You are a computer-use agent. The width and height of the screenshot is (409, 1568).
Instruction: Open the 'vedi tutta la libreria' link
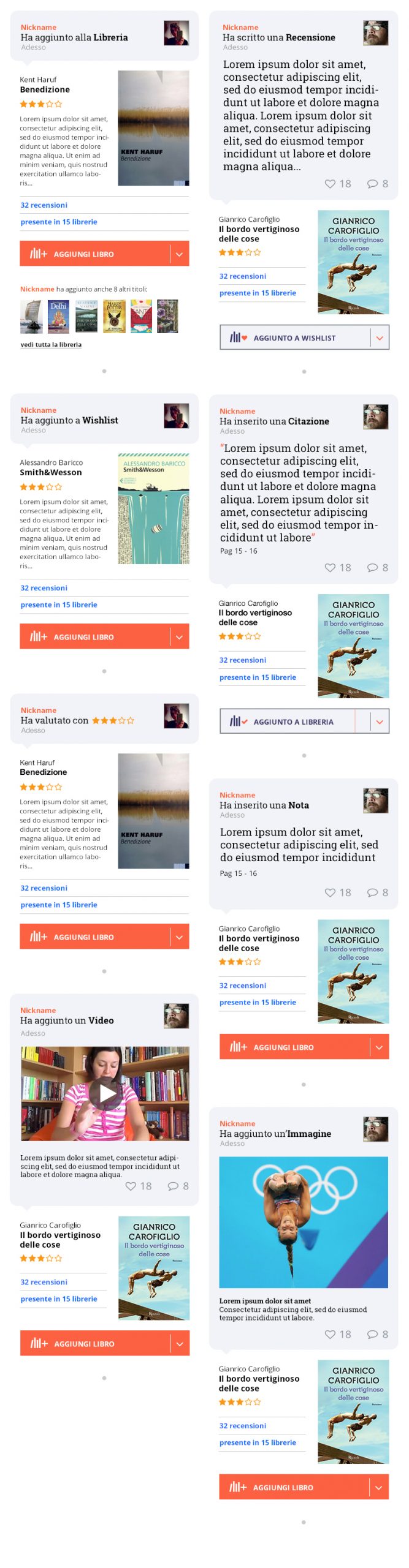(x=51, y=344)
